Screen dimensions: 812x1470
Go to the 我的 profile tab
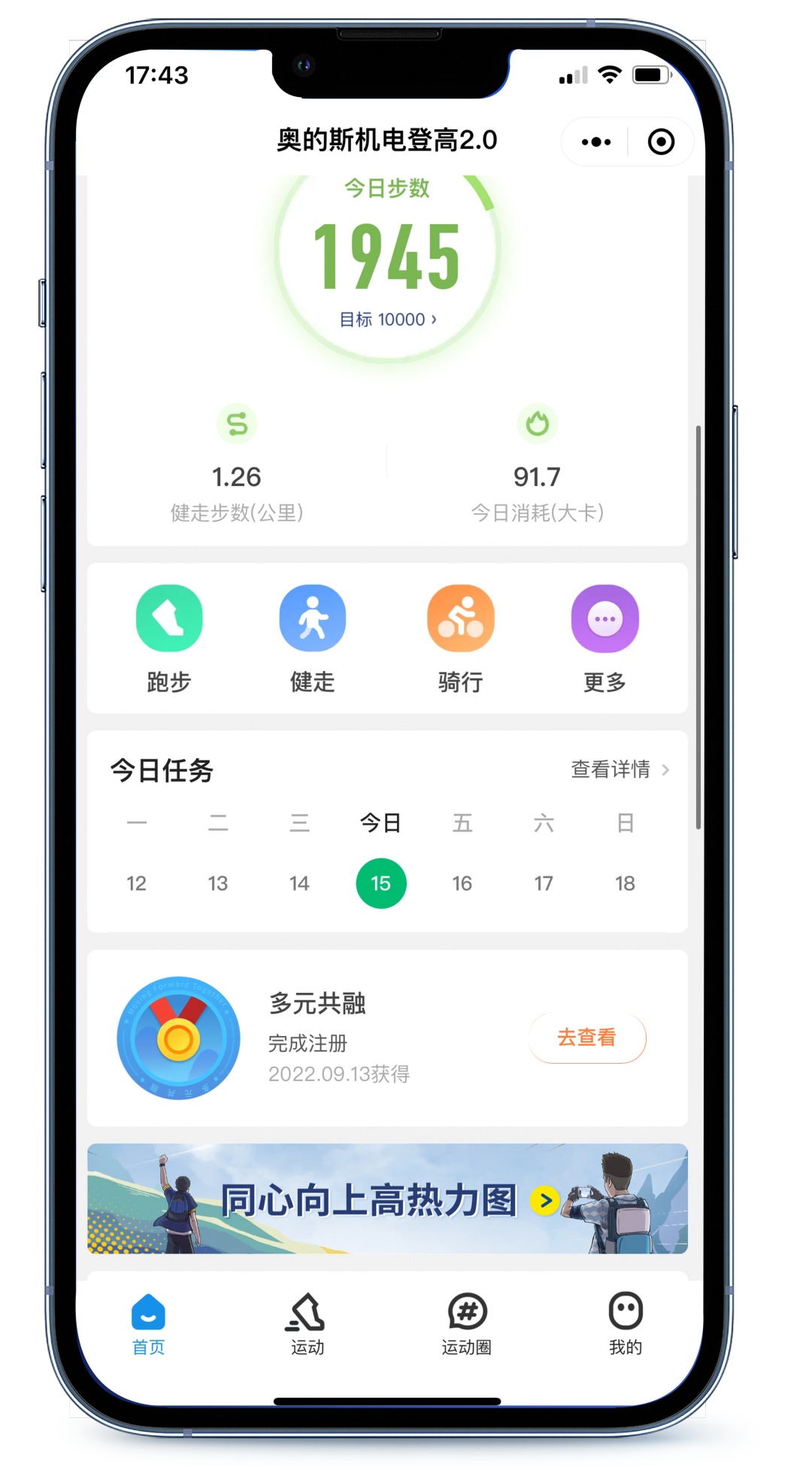[x=625, y=1324]
